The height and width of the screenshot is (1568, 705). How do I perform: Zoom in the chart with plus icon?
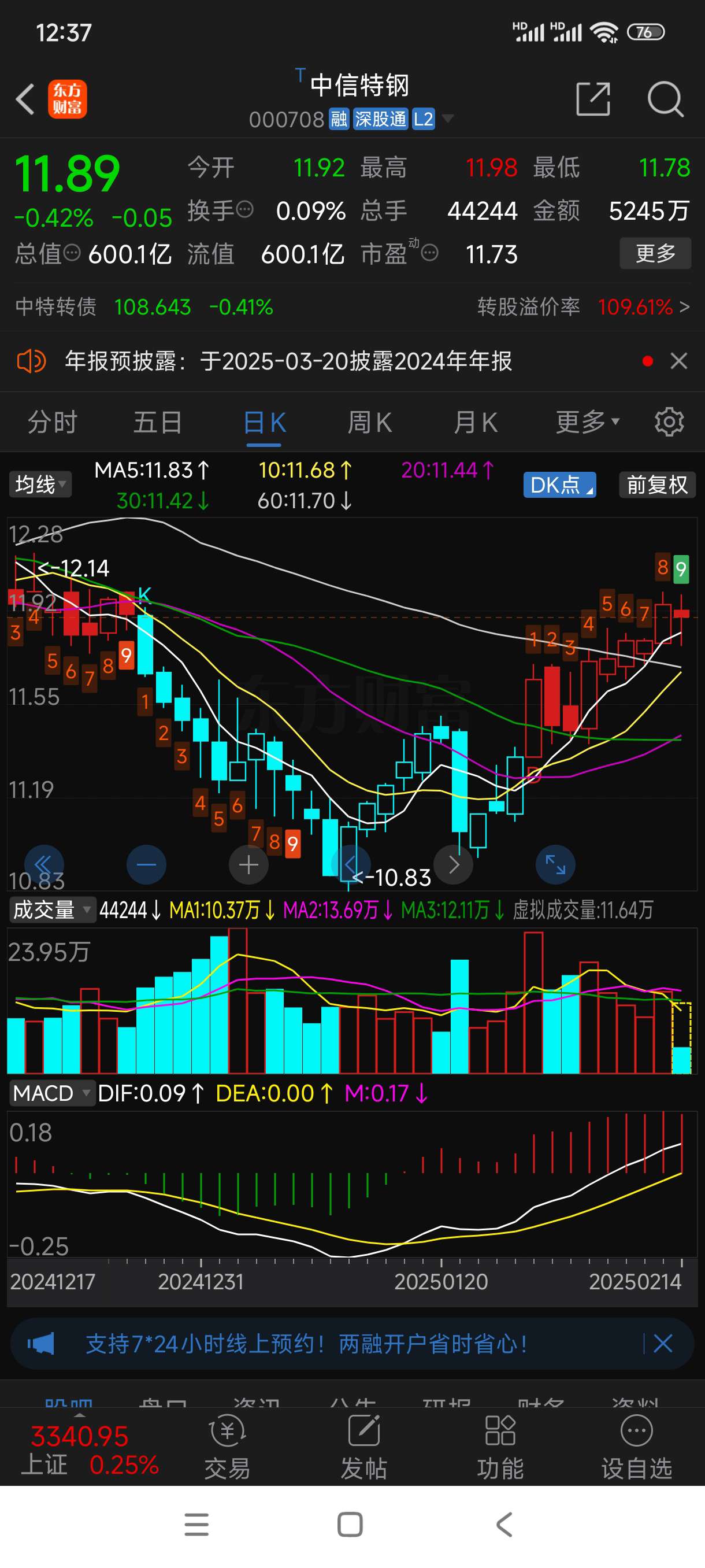pyautogui.click(x=247, y=864)
